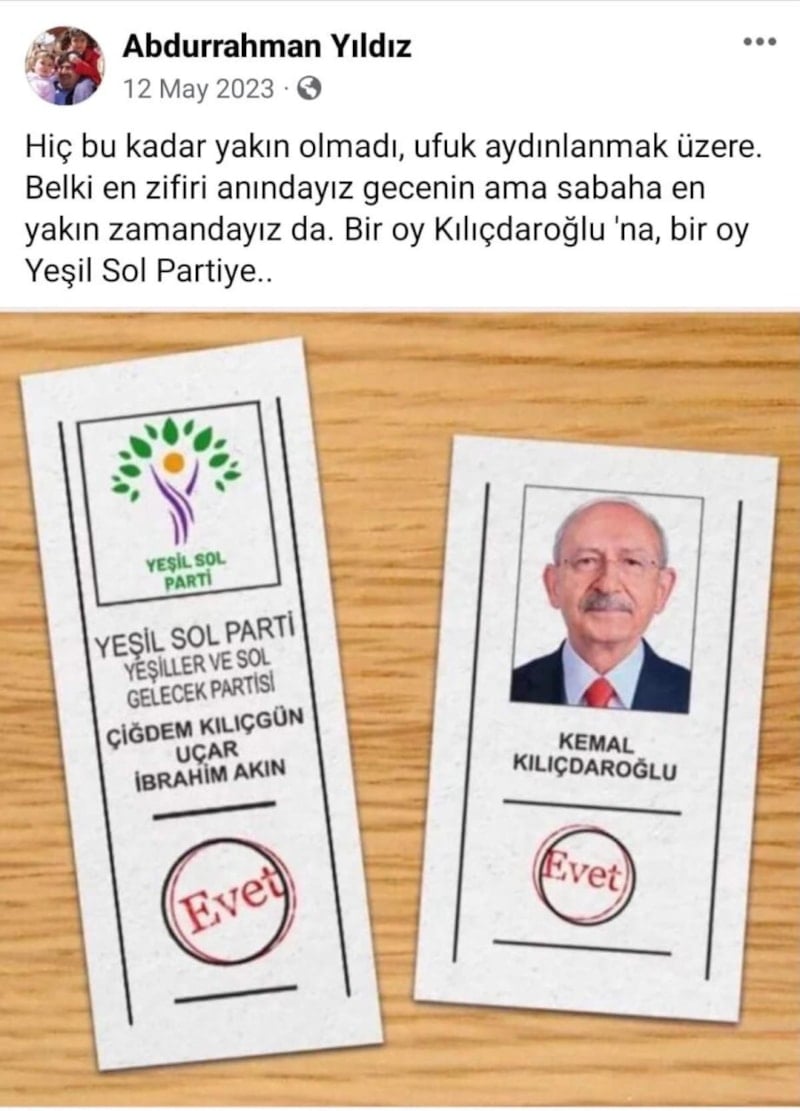Image resolution: width=800 pixels, height=1111 pixels.
Task: Tap the 12 May 2023 post timestamp
Action: [198, 90]
